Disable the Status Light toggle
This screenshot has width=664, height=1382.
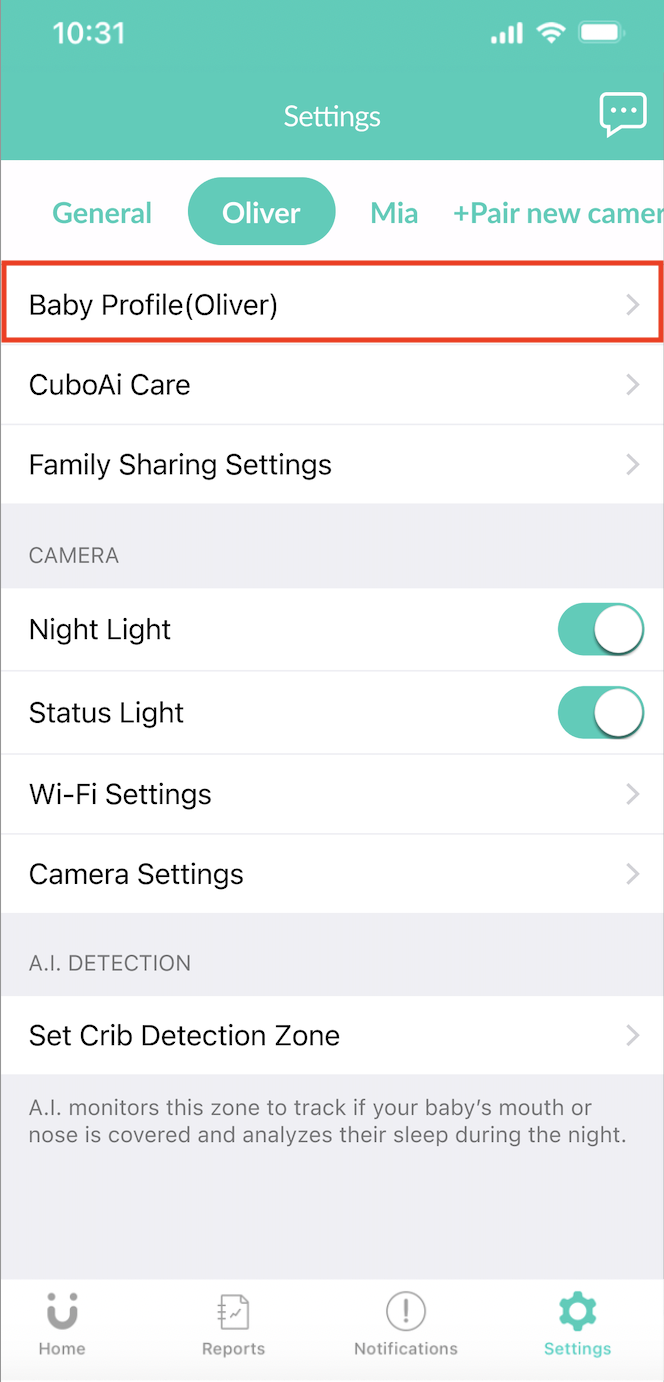600,712
